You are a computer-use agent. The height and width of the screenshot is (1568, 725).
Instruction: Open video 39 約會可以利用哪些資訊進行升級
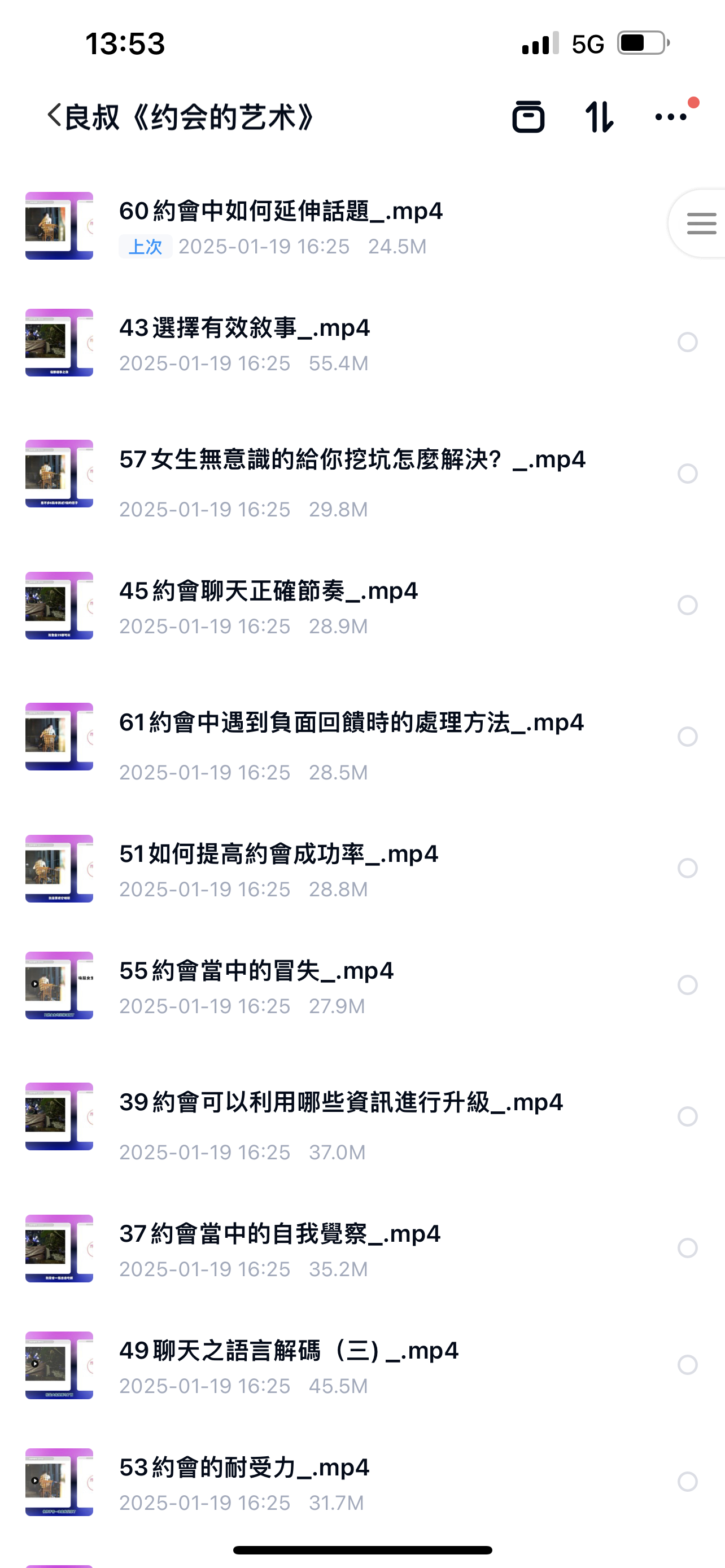pyautogui.click(x=341, y=1103)
